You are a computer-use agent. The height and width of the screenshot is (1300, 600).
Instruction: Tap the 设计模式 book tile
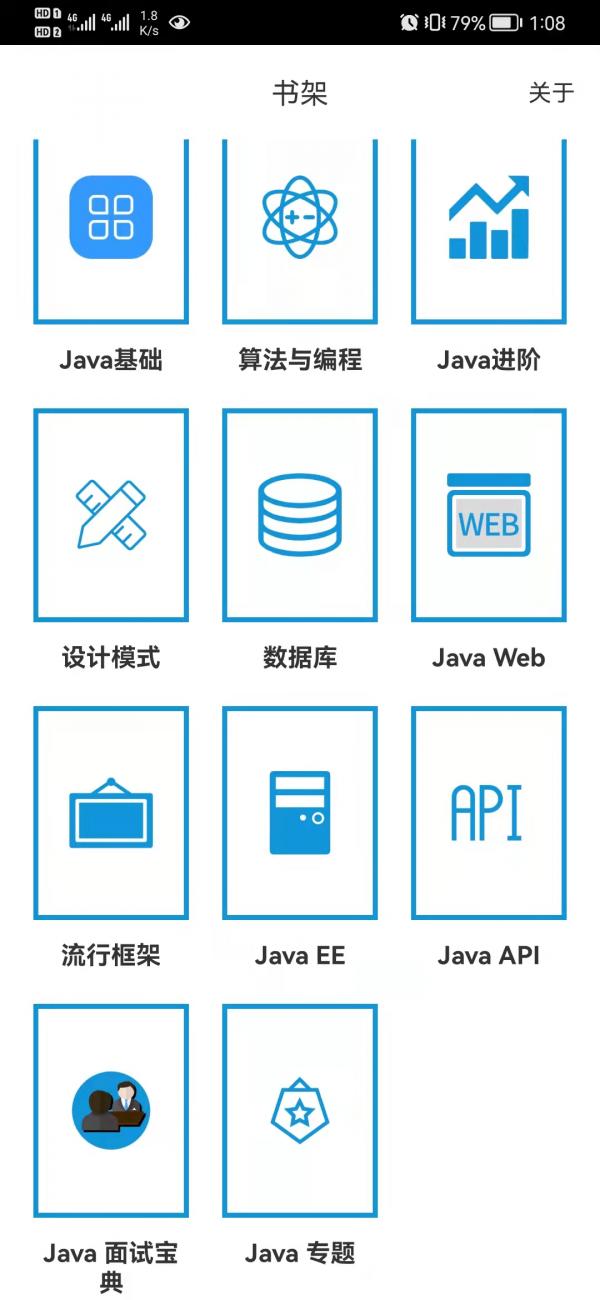(x=111, y=515)
